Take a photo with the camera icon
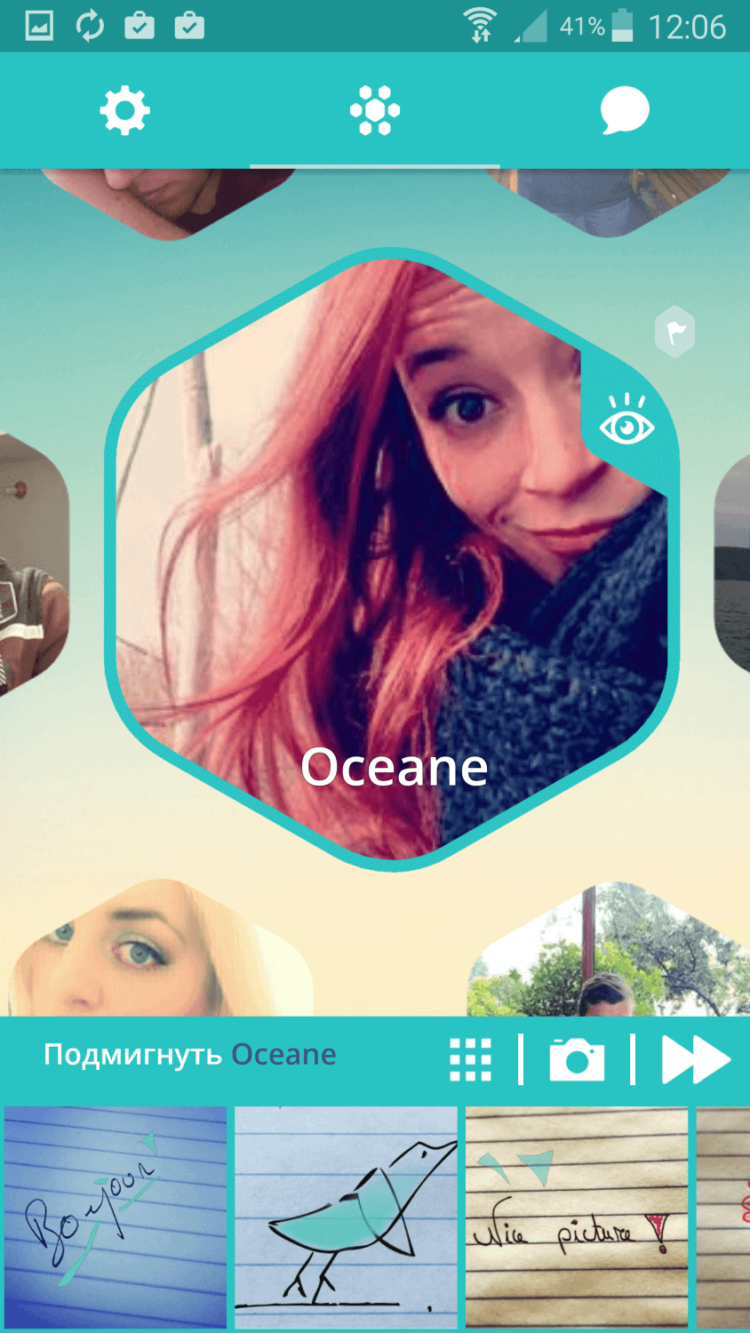 577,1059
